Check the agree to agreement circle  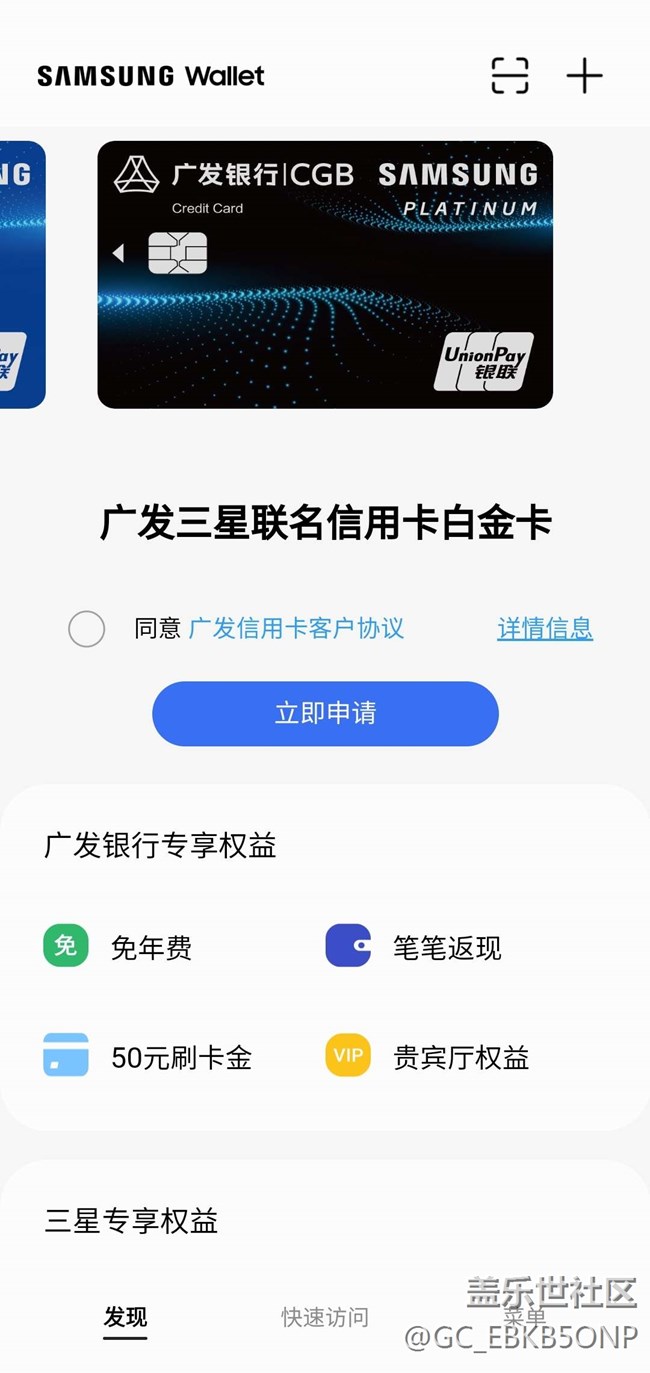(x=87, y=629)
